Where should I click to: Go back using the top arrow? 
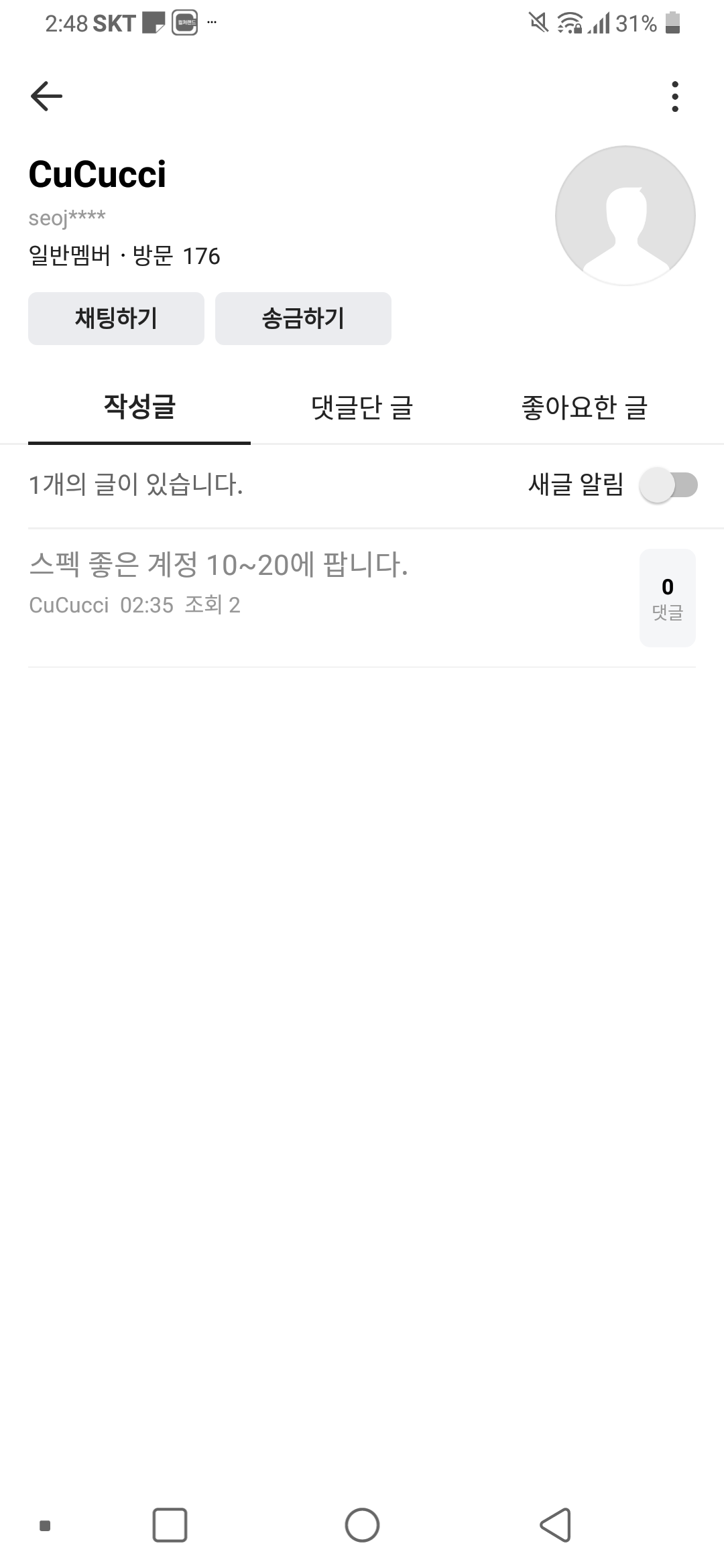point(46,96)
